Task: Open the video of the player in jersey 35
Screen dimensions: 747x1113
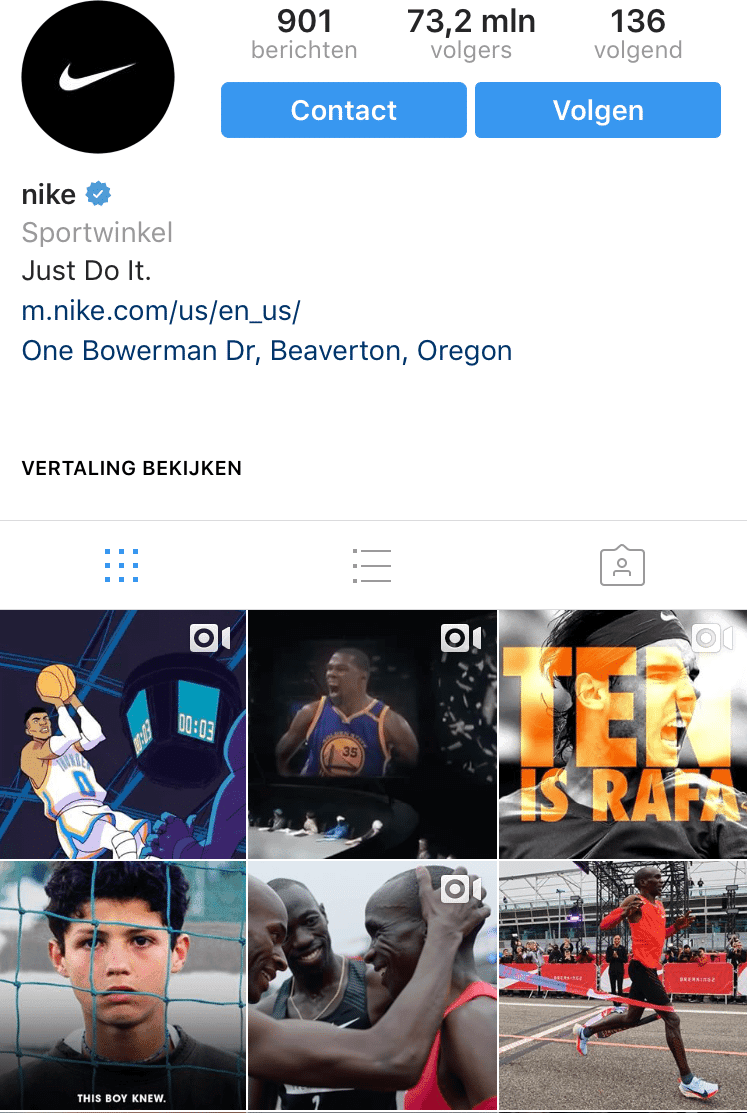Action: [372, 734]
